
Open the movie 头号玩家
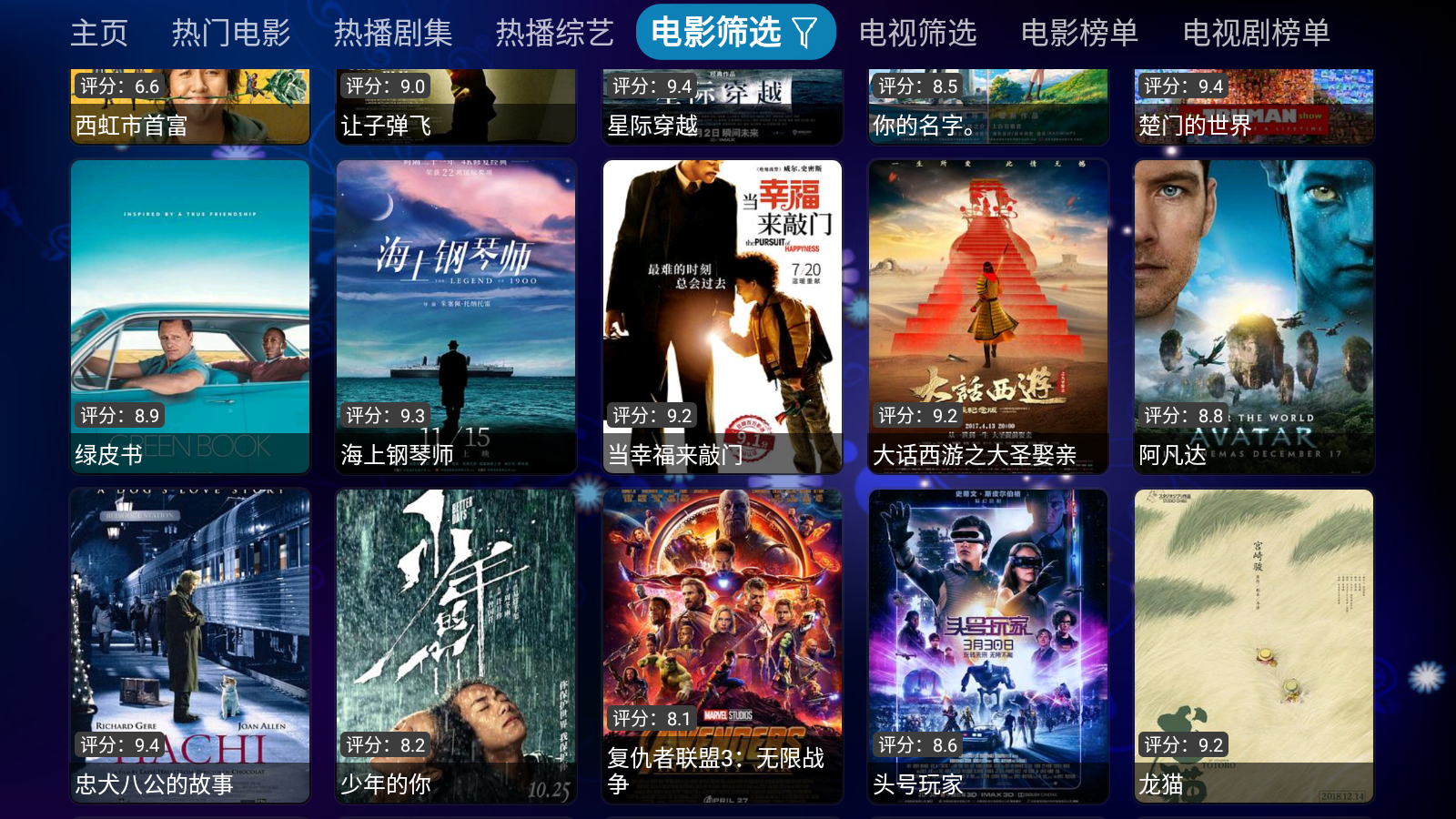click(988, 645)
